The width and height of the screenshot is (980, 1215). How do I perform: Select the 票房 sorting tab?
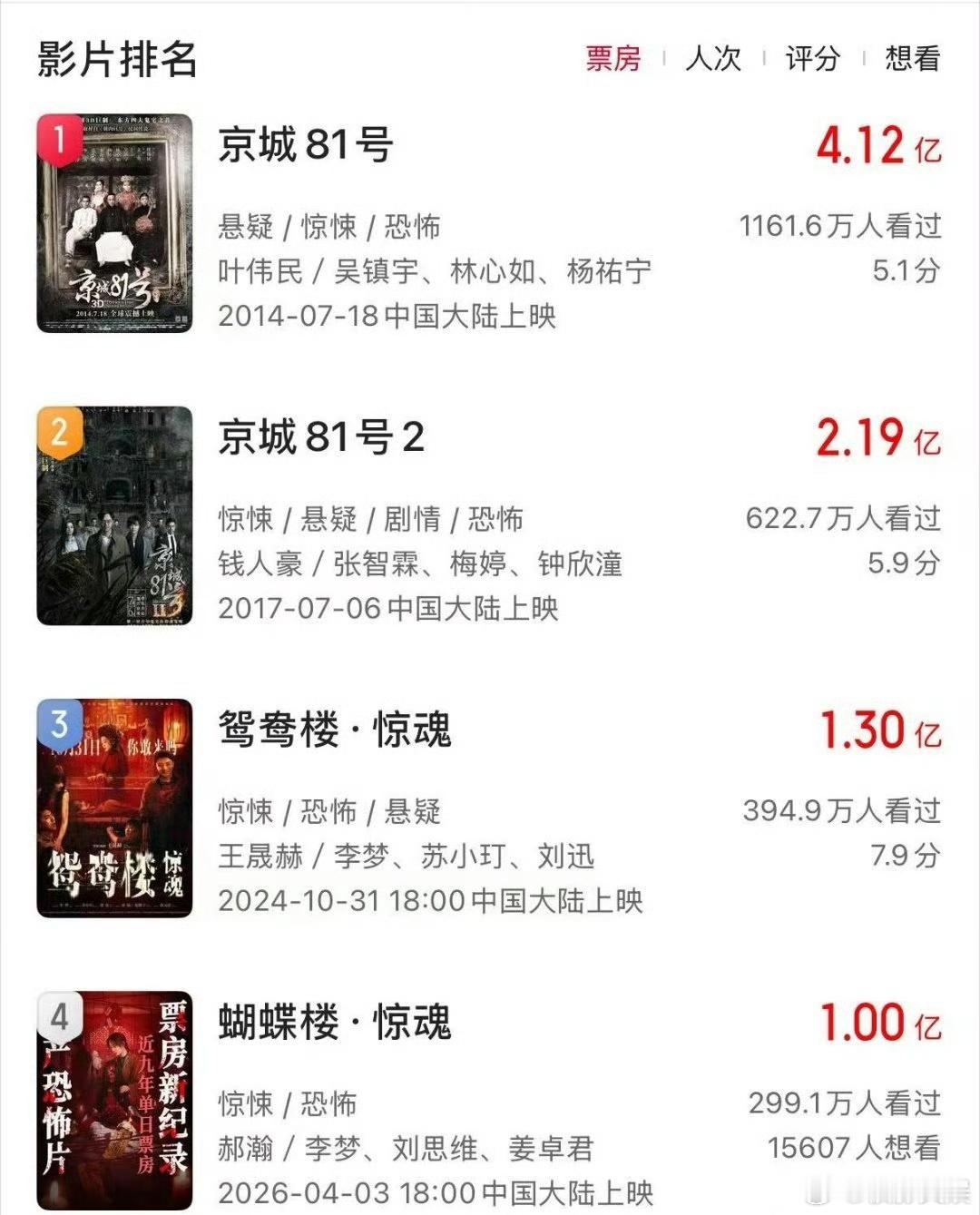tap(613, 58)
